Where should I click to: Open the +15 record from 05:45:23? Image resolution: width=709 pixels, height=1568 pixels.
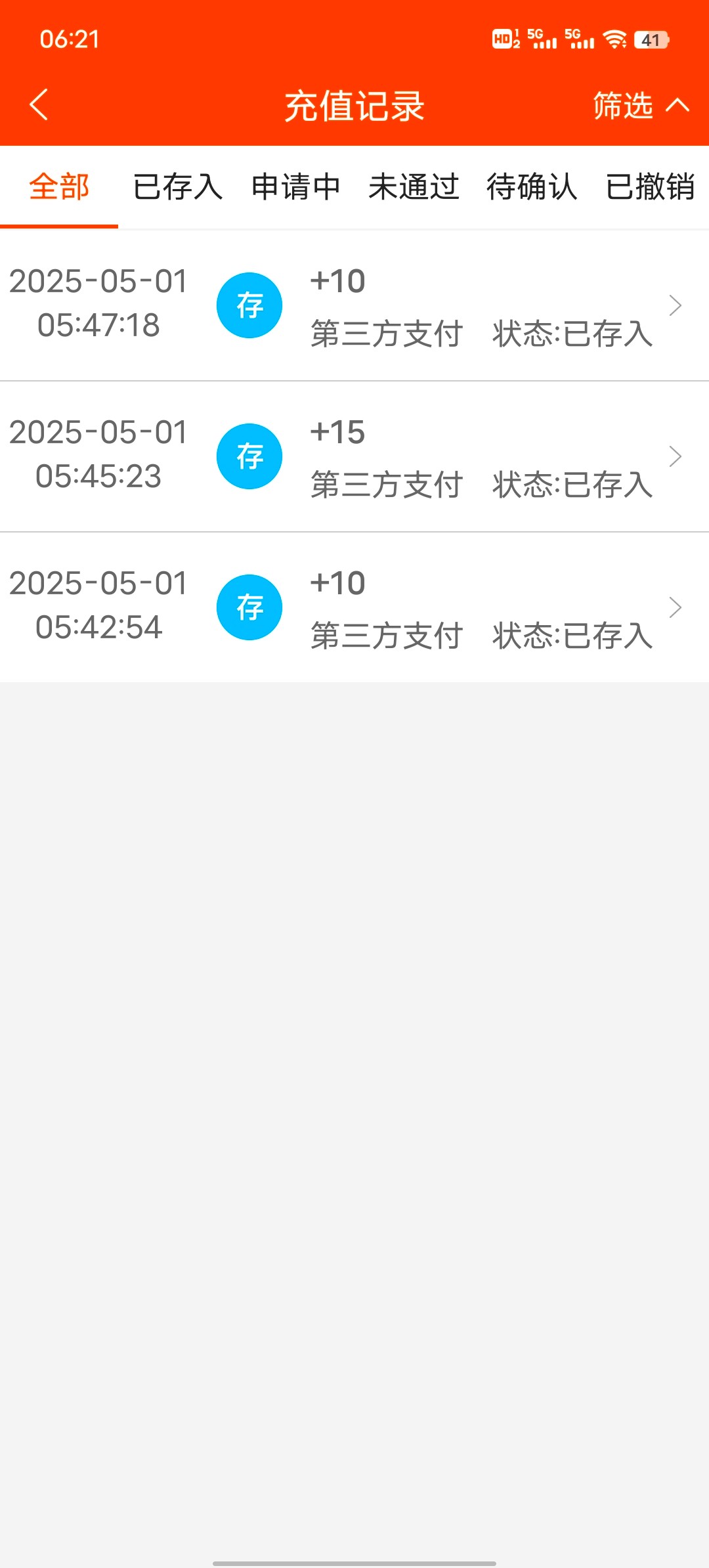(x=354, y=456)
